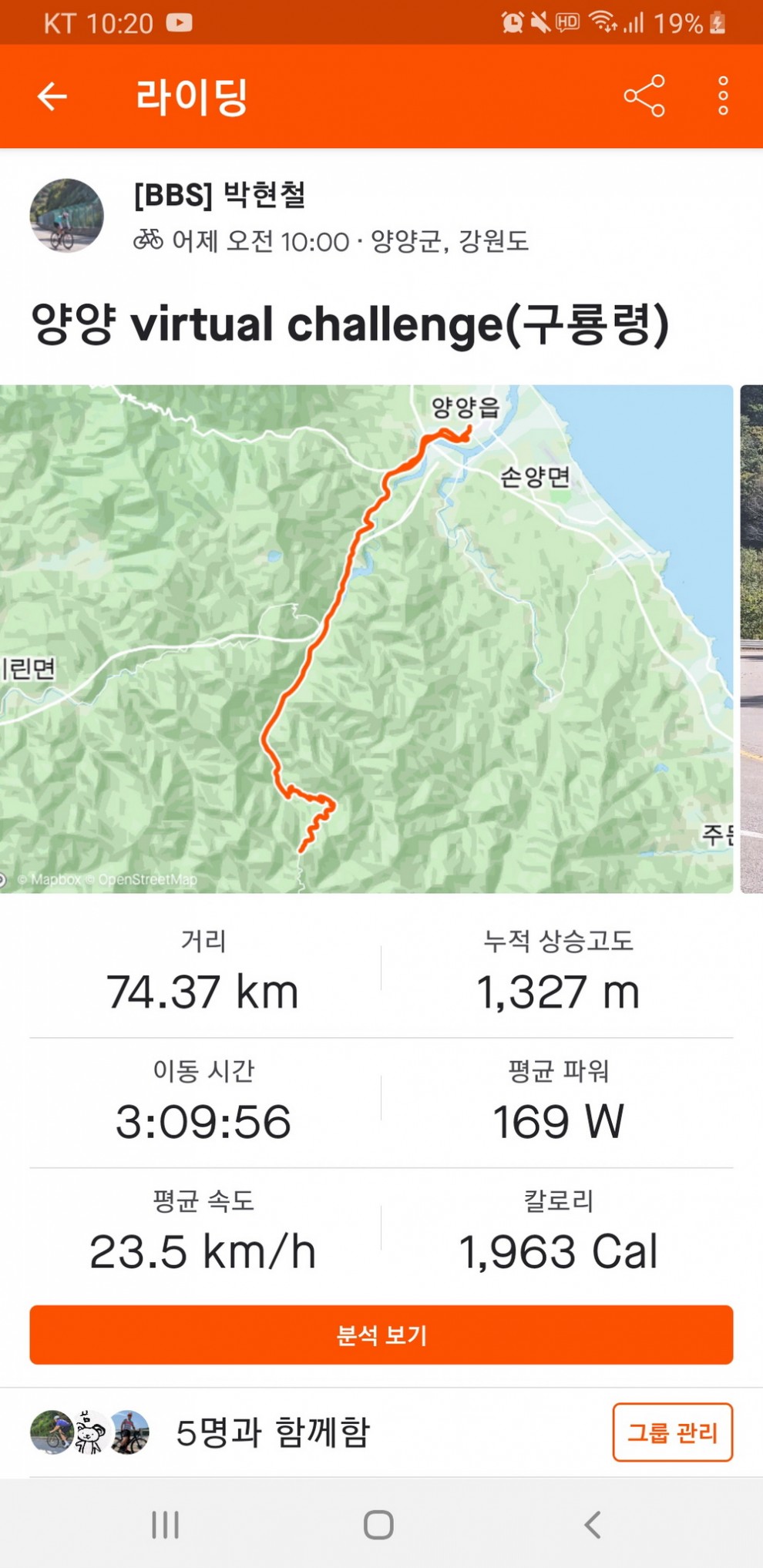
Task: Open [BBS] 박현철's profile picture
Action: tap(66, 216)
